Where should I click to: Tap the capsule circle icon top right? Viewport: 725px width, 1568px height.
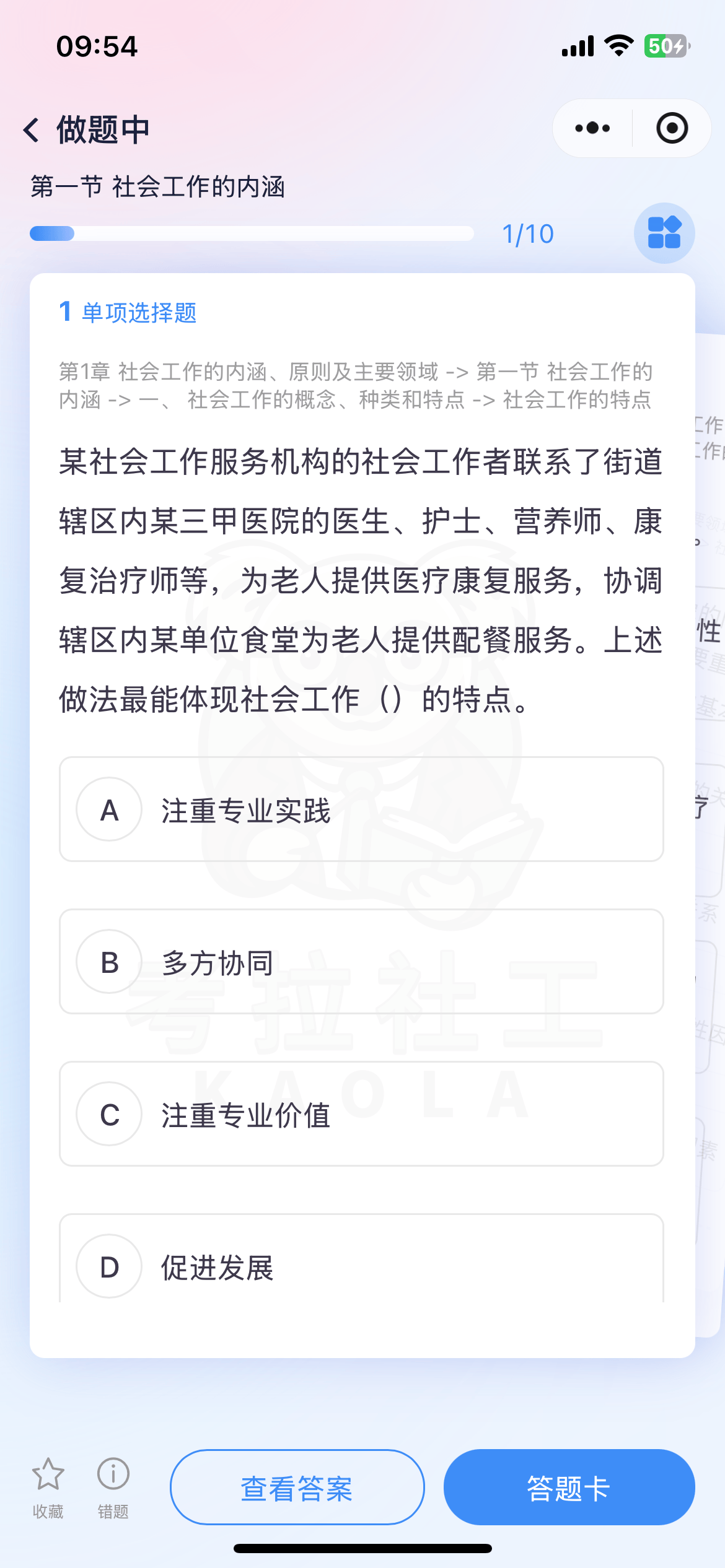point(672,128)
